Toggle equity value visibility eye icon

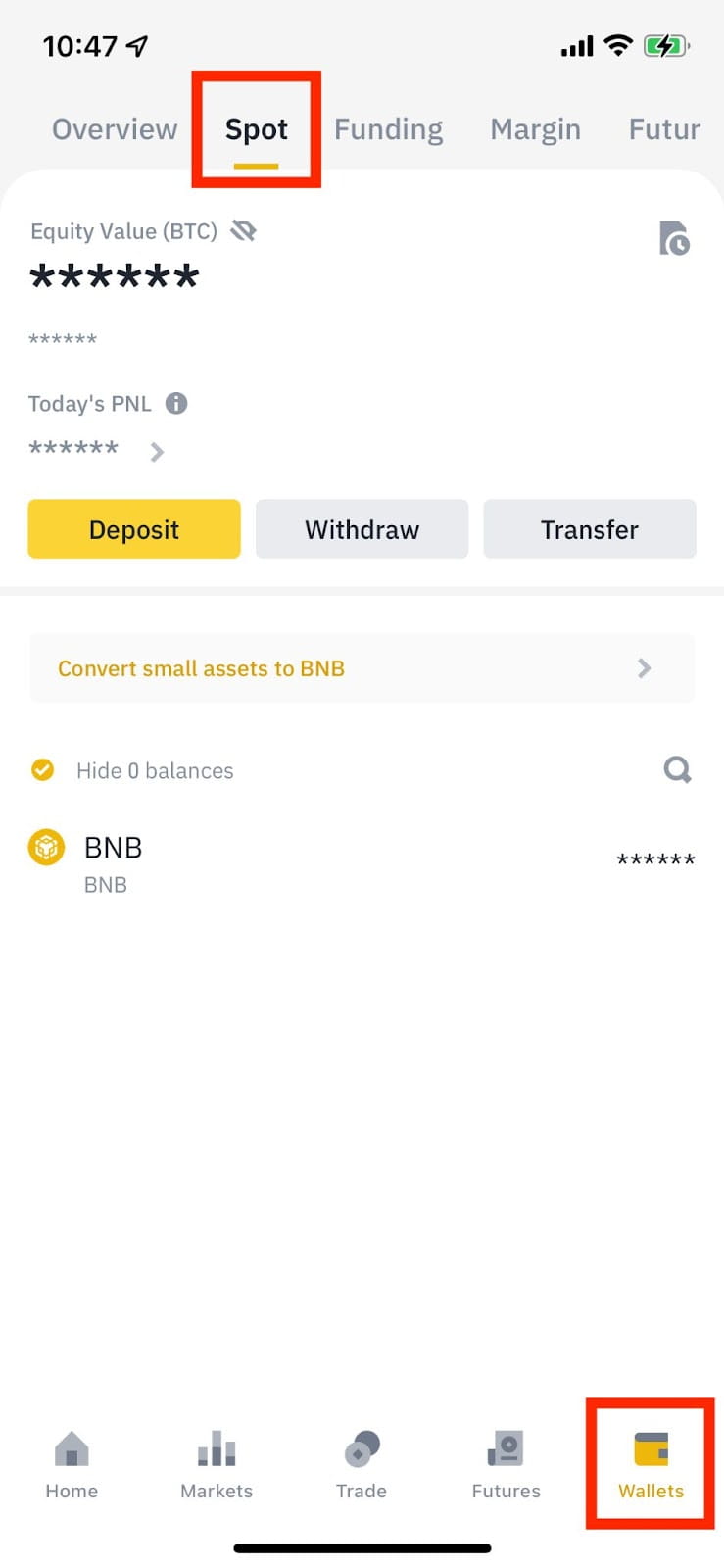(243, 231)
